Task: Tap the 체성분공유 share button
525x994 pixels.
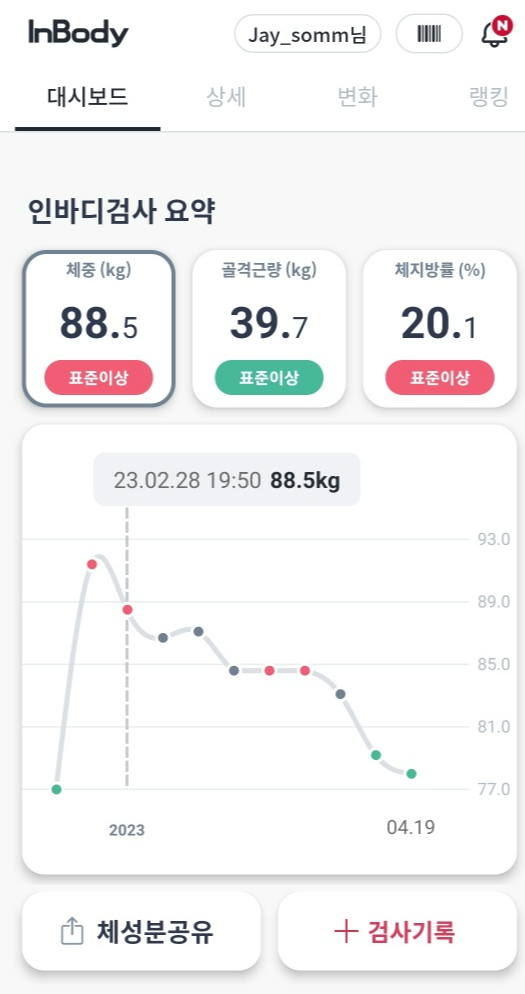Action: click(141, 931)
